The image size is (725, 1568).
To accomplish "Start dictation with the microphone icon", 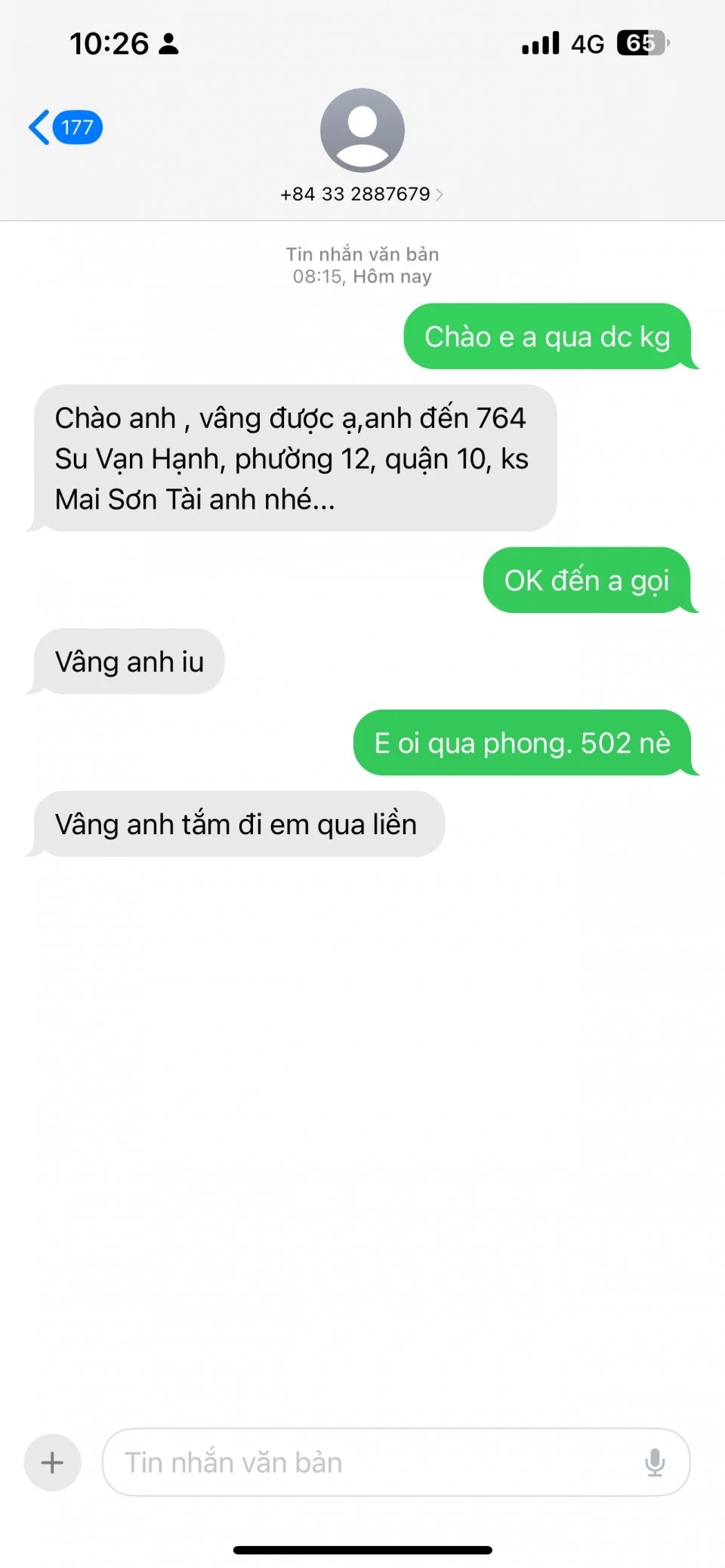I will [x=655, y=1462].
